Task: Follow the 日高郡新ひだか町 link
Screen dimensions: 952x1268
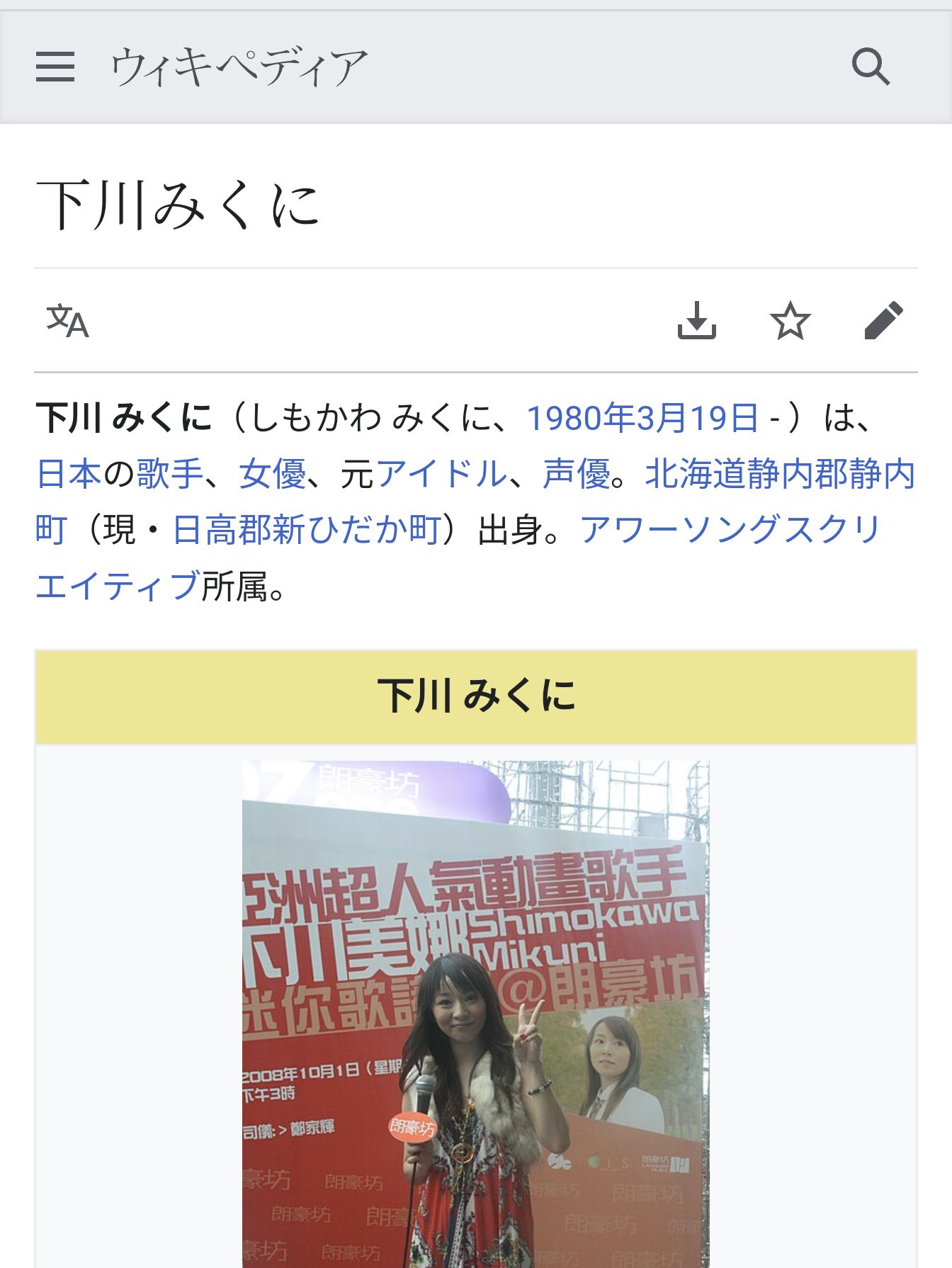Action: click(x=307, y=530)
